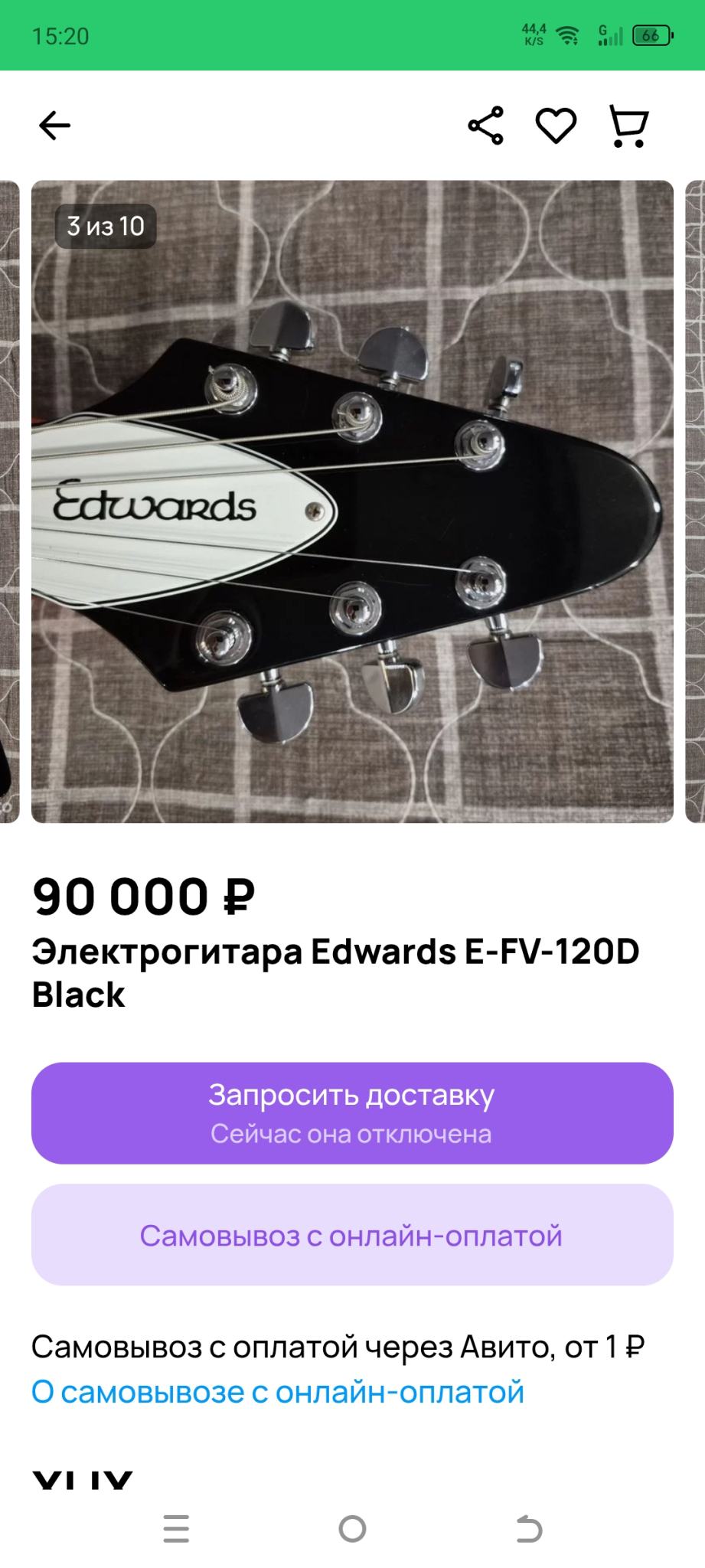
Task: Tap Запросить доставку button
Action: 352,1112
